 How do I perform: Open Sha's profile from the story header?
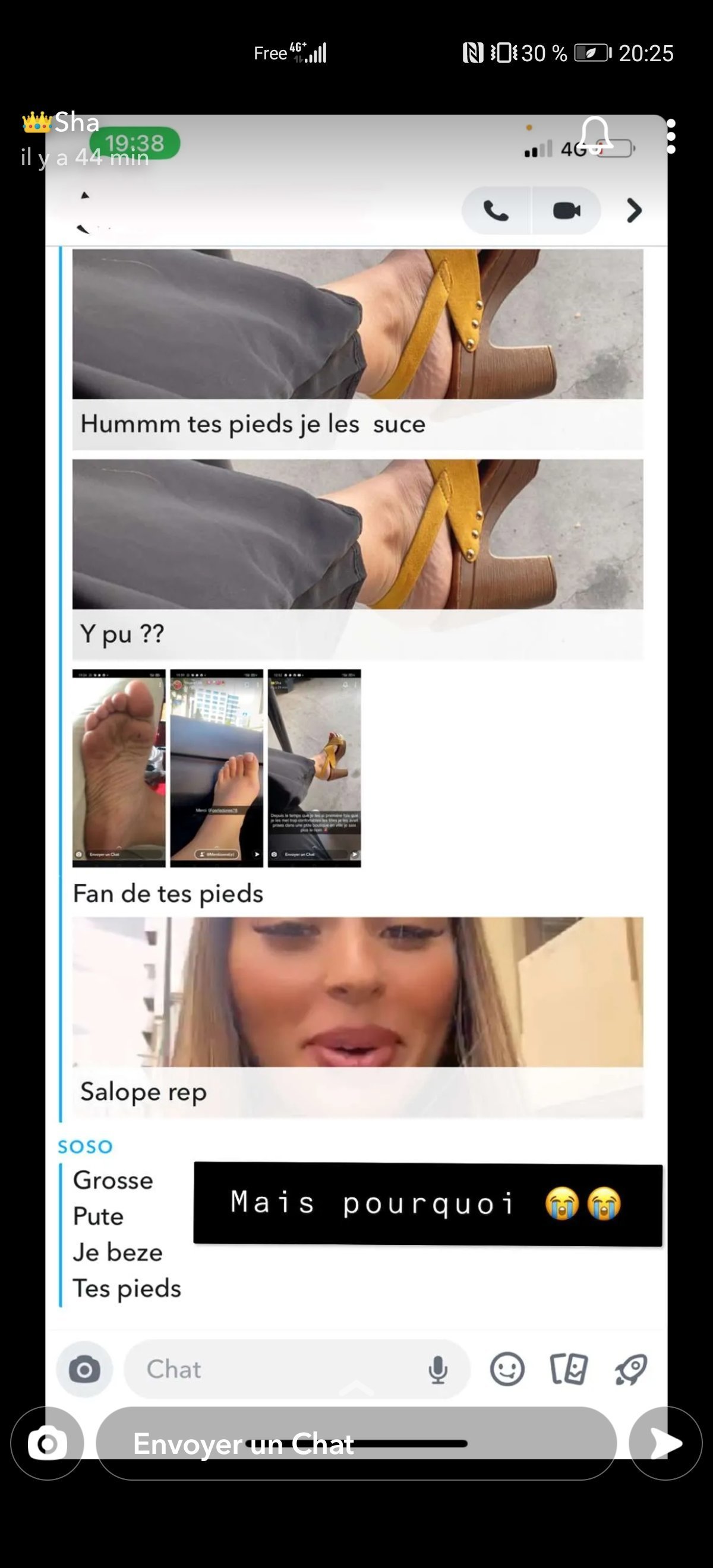(x=76, y=122)
